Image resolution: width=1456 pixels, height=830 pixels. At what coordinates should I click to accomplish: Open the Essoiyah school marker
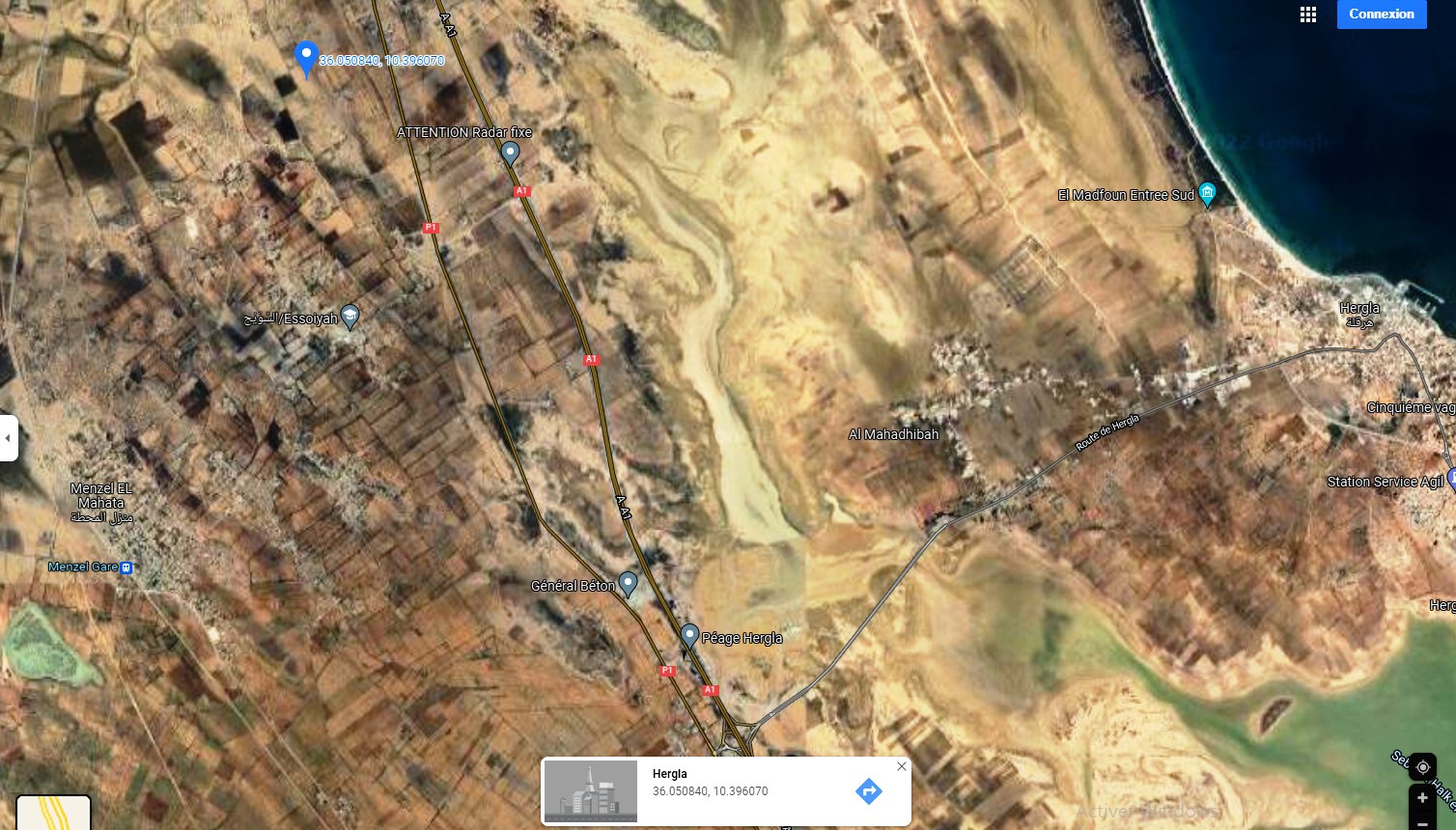pos(350,317)
